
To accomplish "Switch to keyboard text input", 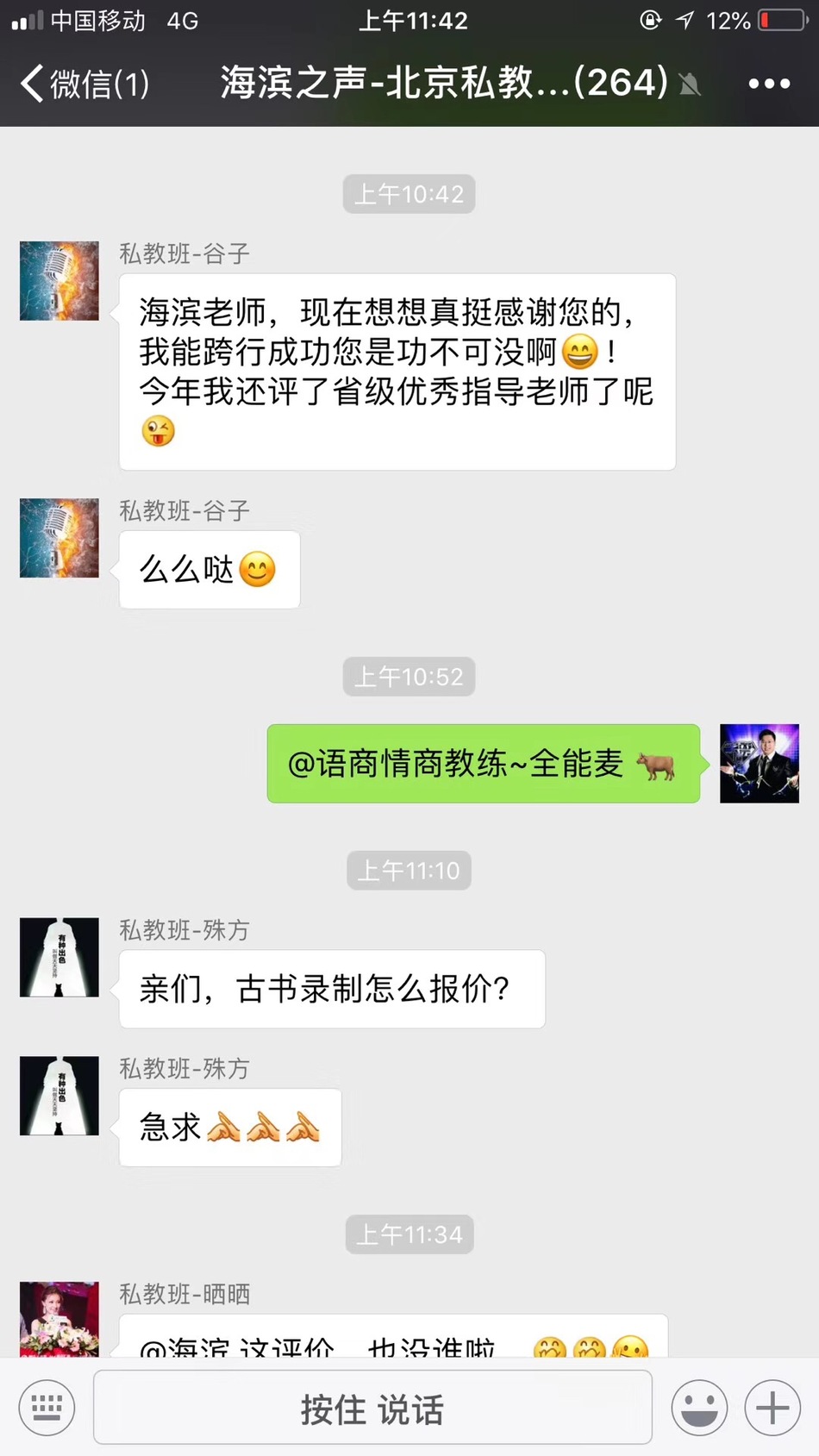I will 47,1408.
